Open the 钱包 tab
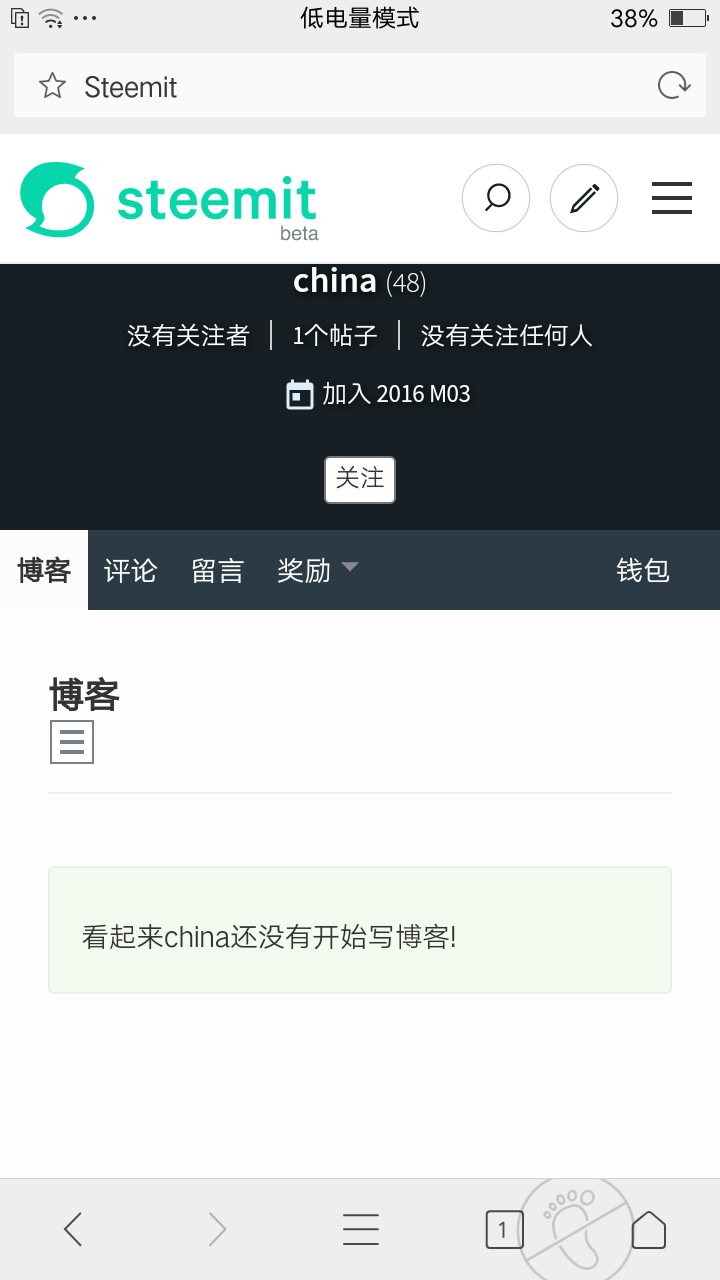The image size is (720, 1280). [643, 570]
